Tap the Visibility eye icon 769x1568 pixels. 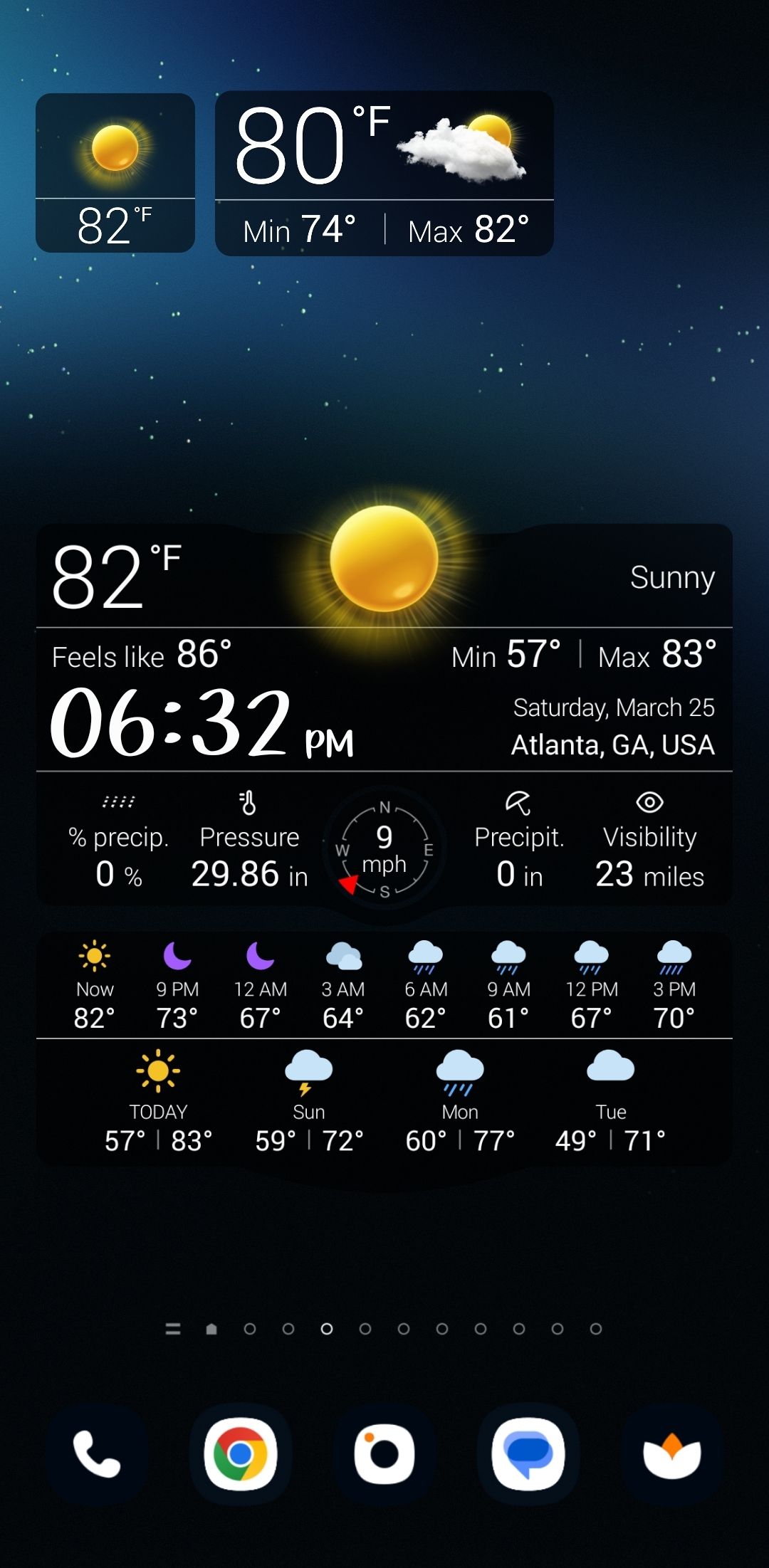click(649, 803)
